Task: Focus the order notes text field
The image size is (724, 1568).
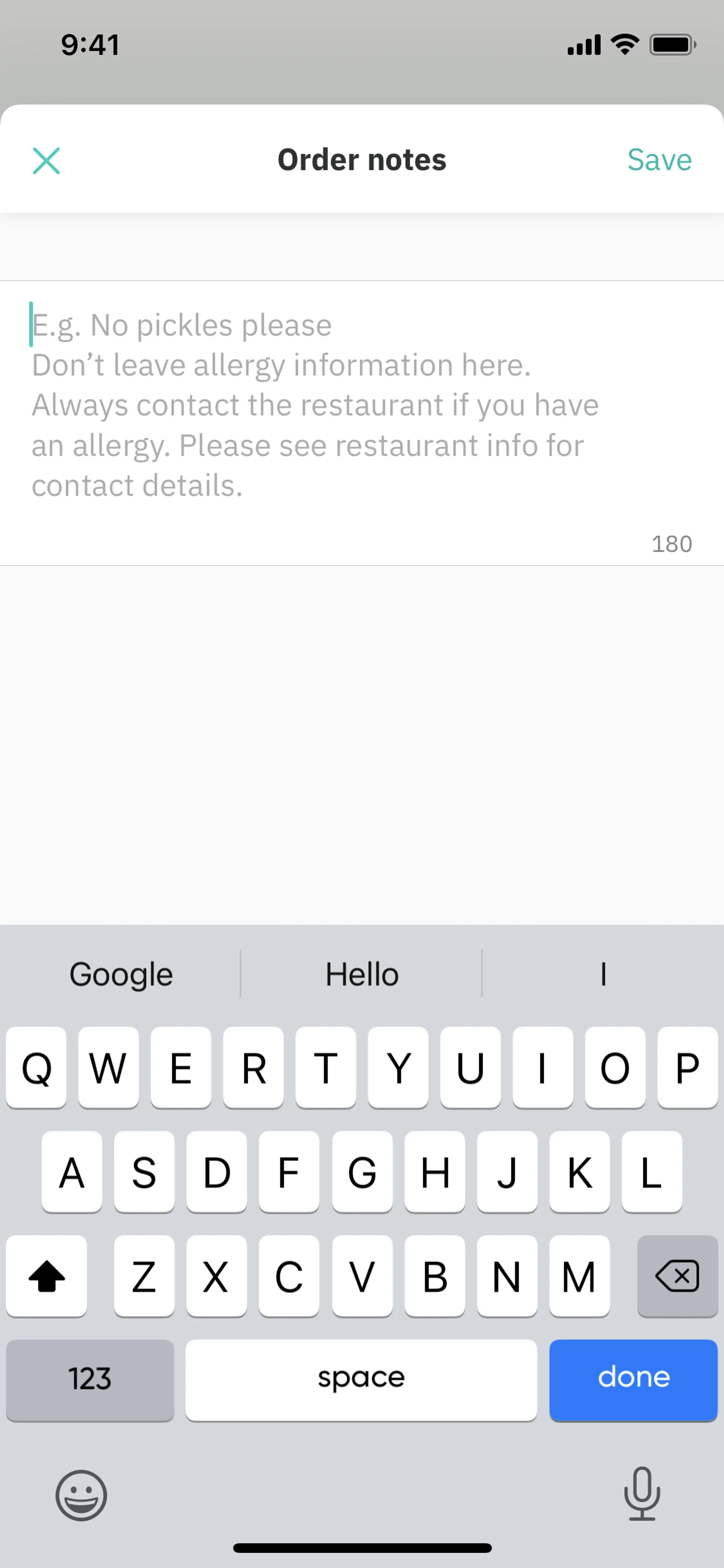Action: click(x=361, y=405)
